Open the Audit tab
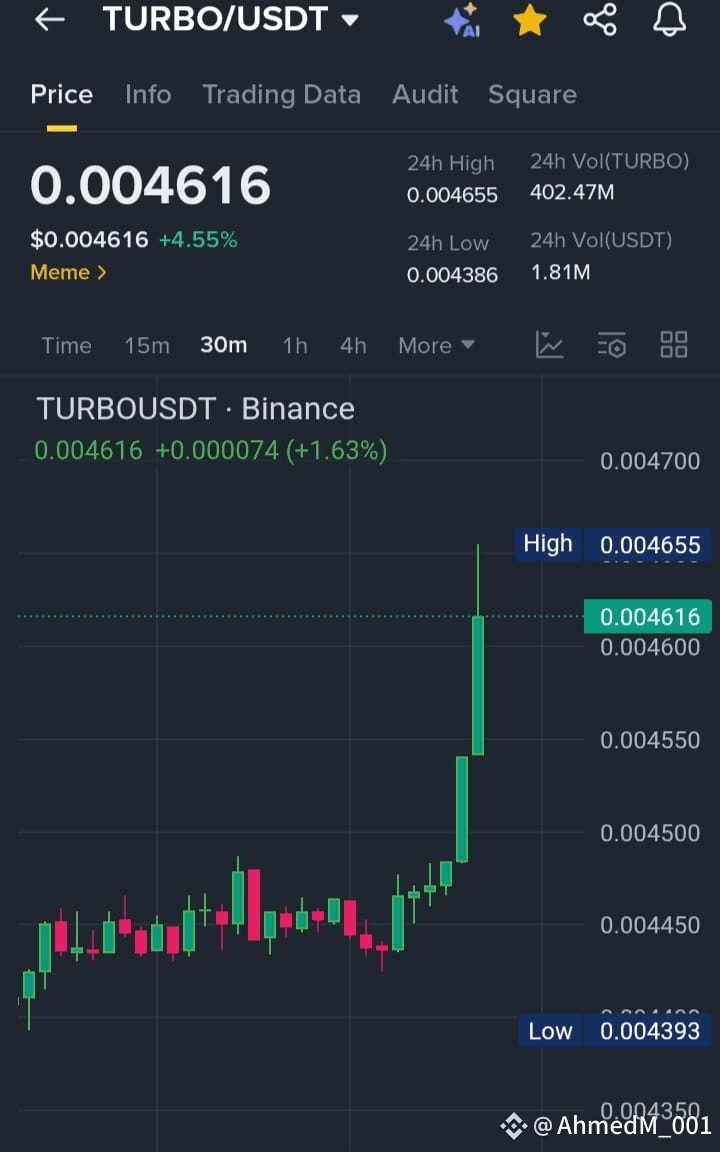Image resolution: width=720 pixels, height=1152 pixels. 425,94
